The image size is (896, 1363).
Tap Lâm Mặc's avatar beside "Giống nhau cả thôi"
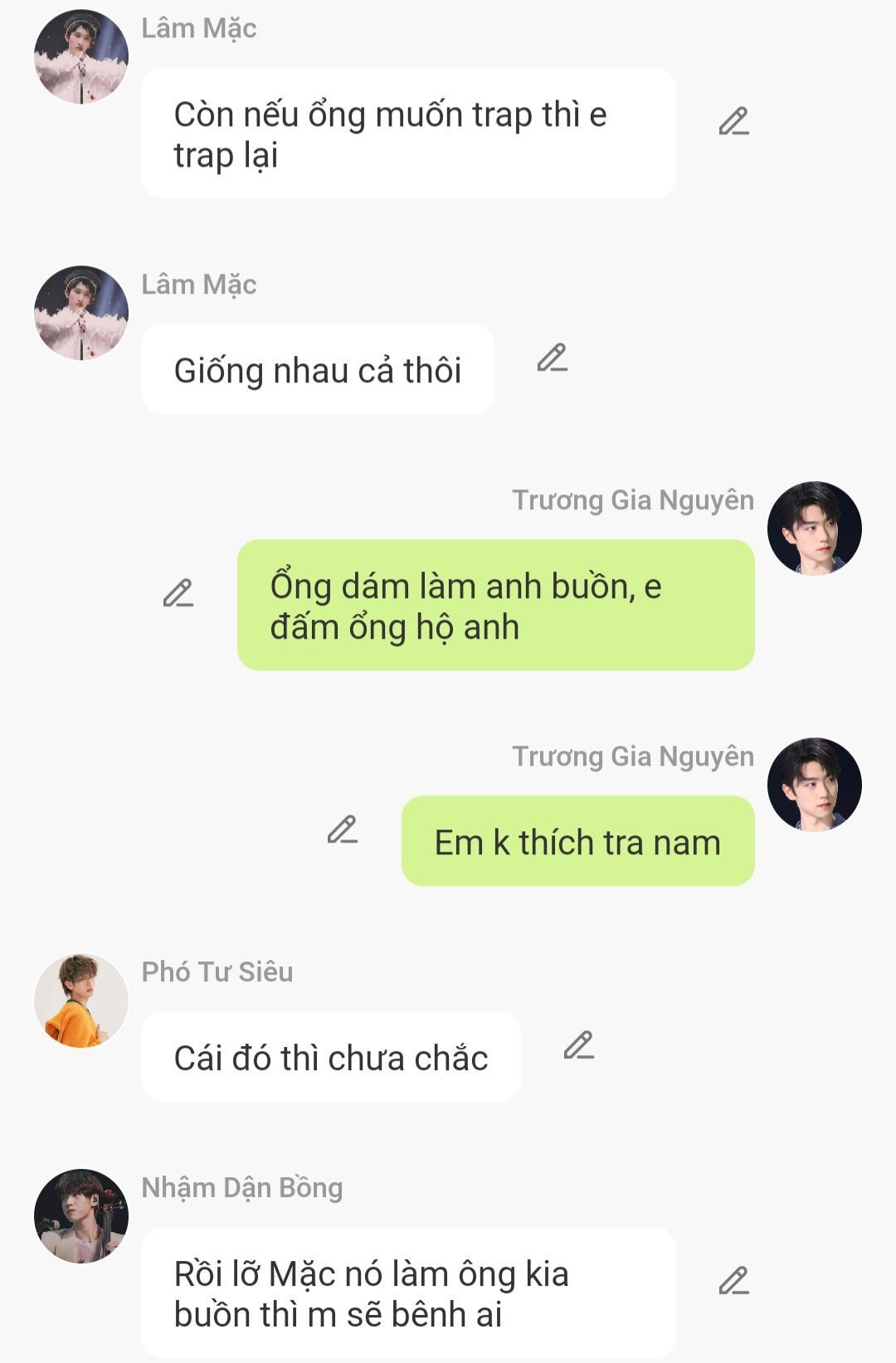pos(81,313)
